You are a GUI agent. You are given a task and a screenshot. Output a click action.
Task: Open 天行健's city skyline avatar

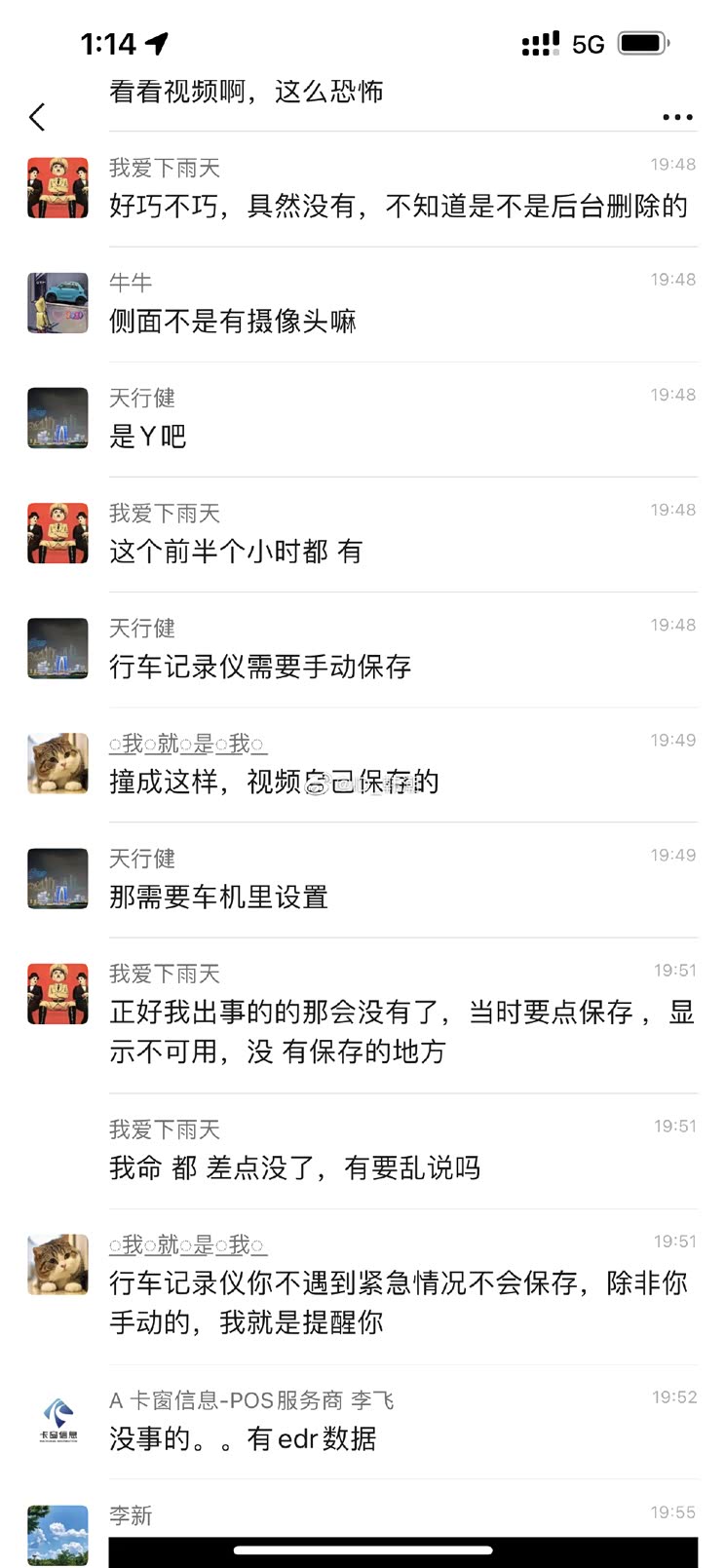(57, 418)
